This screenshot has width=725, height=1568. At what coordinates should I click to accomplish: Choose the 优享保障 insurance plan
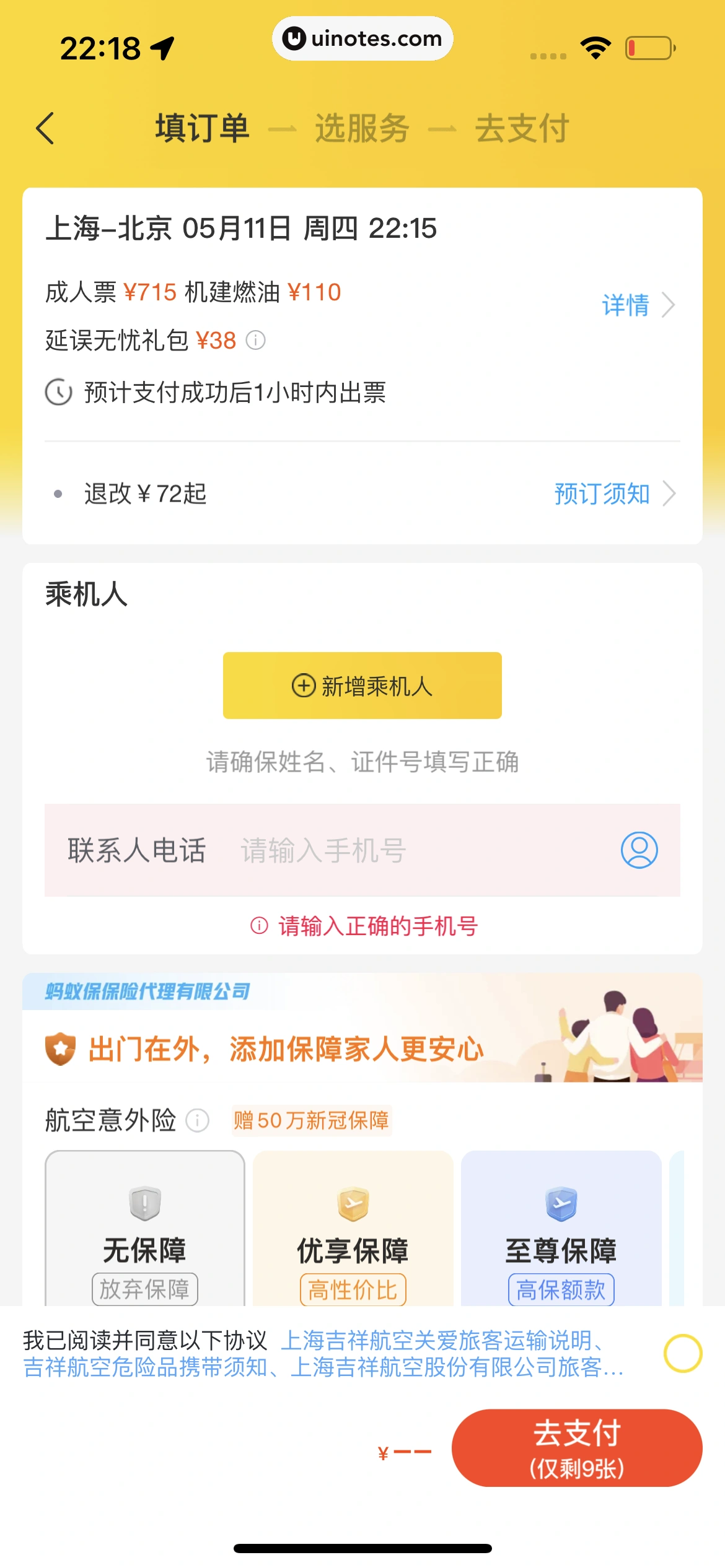coord(353,1229)
